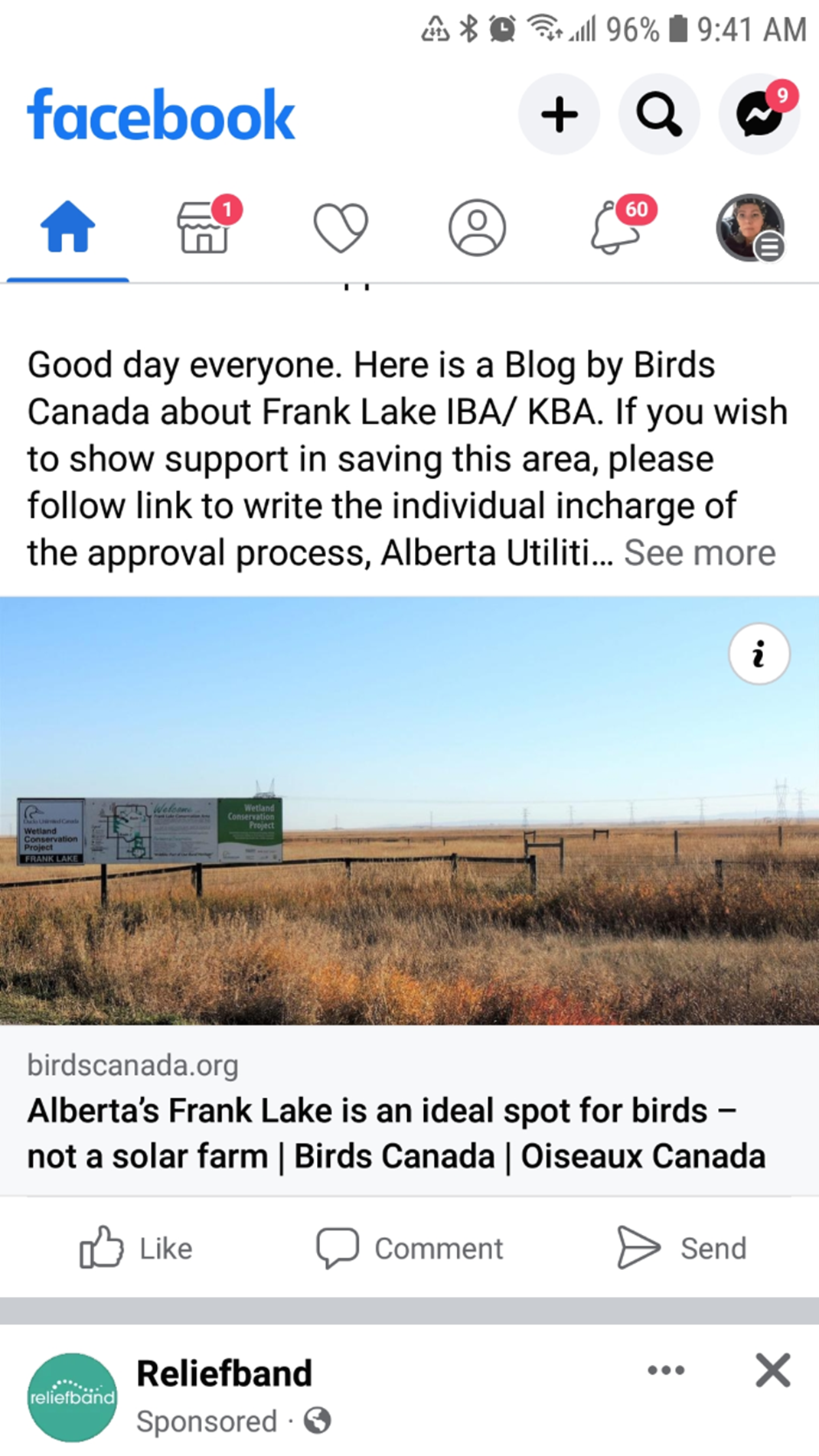Open the Reliefband sponsored page
Viewport: 819px width, 1456px height.
[x=224, y=1373]
